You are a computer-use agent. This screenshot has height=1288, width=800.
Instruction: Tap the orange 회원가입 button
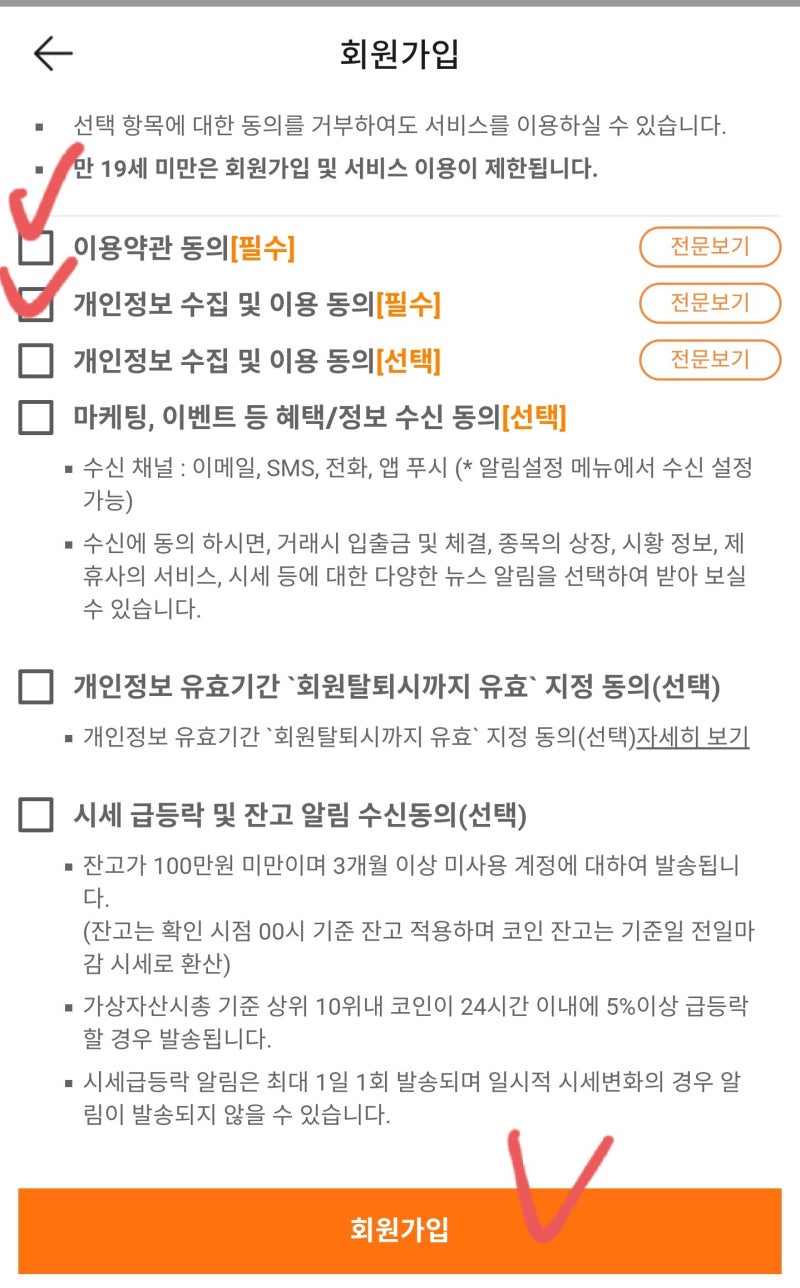[x=400, y=1229]
